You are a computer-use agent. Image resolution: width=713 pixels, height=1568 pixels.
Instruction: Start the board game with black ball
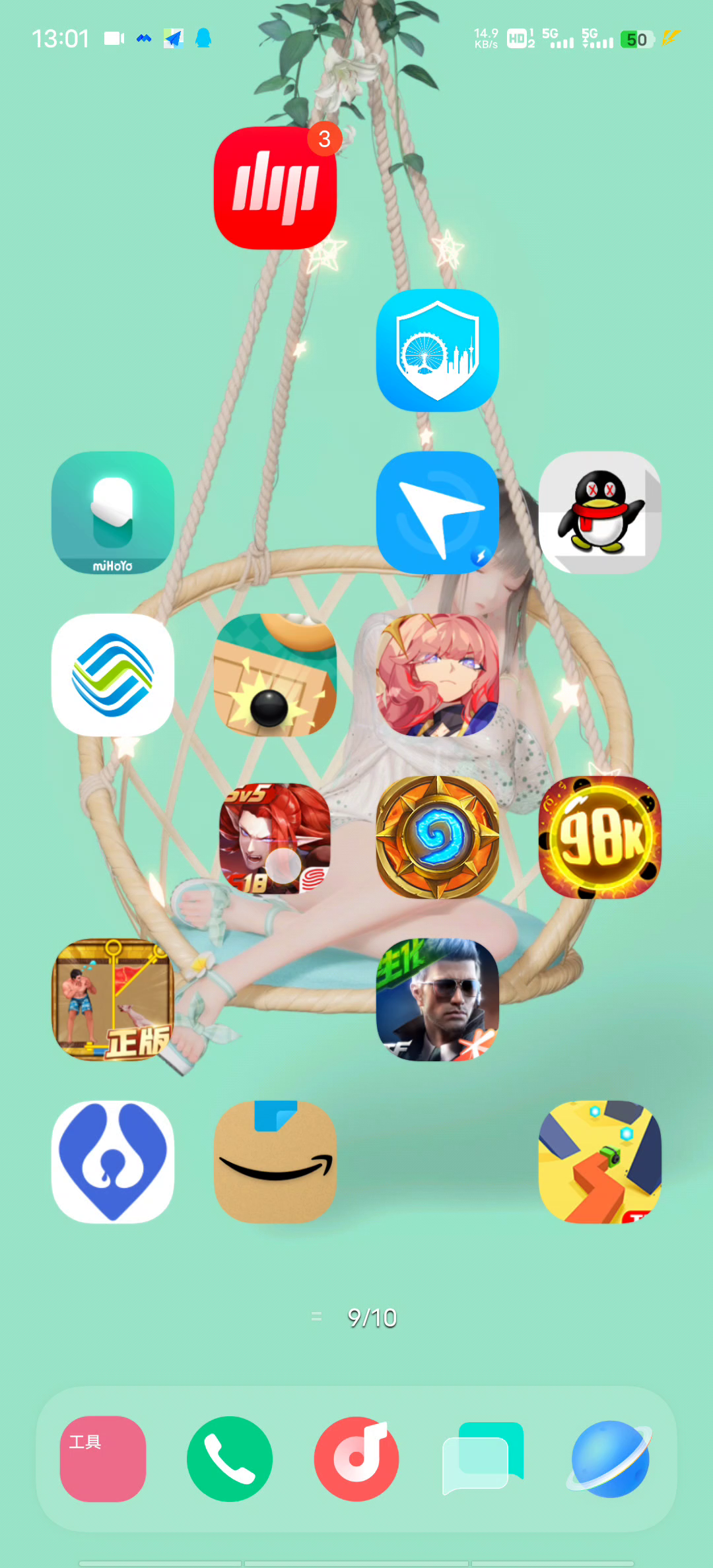[275, 675]
